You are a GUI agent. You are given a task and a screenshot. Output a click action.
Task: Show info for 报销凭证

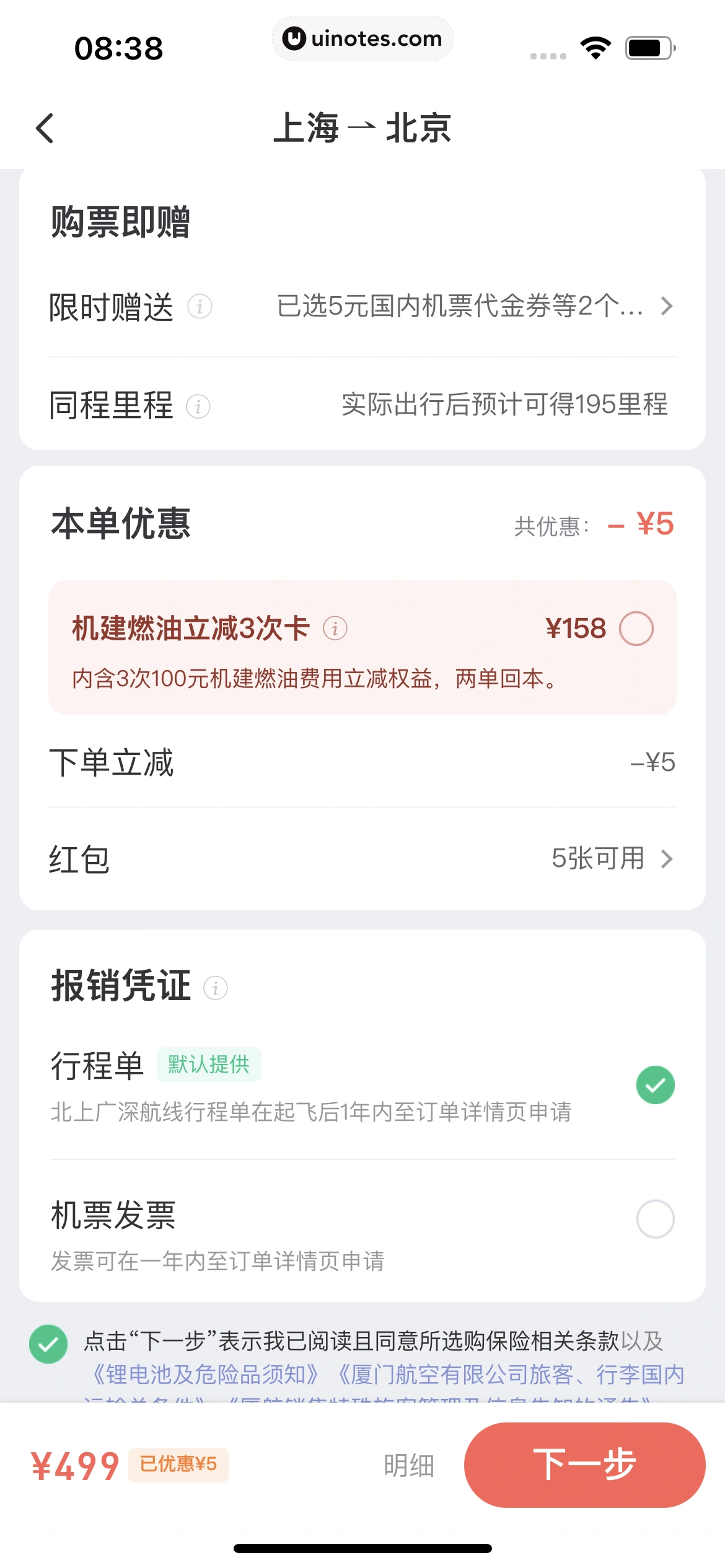tap(216, 988)
